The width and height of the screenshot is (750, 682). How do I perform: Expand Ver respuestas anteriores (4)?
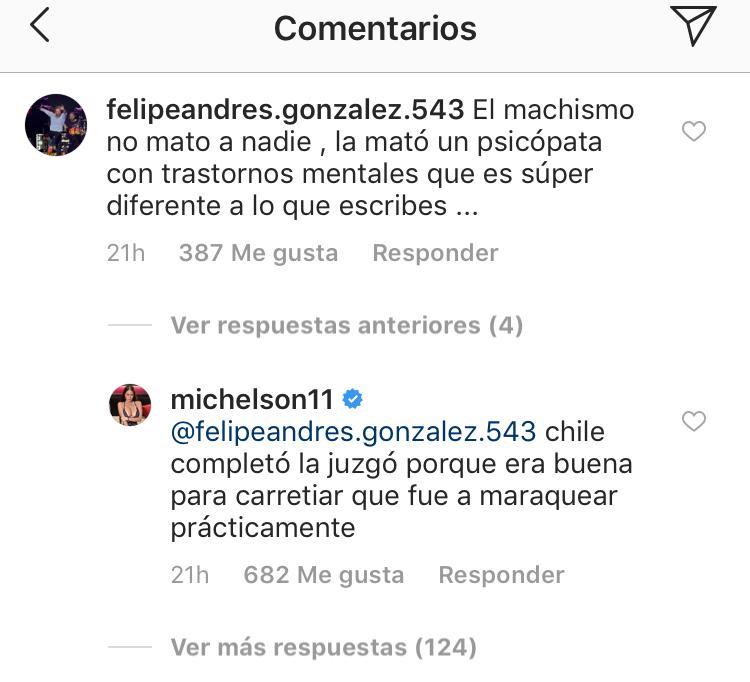tap(346, 325)
